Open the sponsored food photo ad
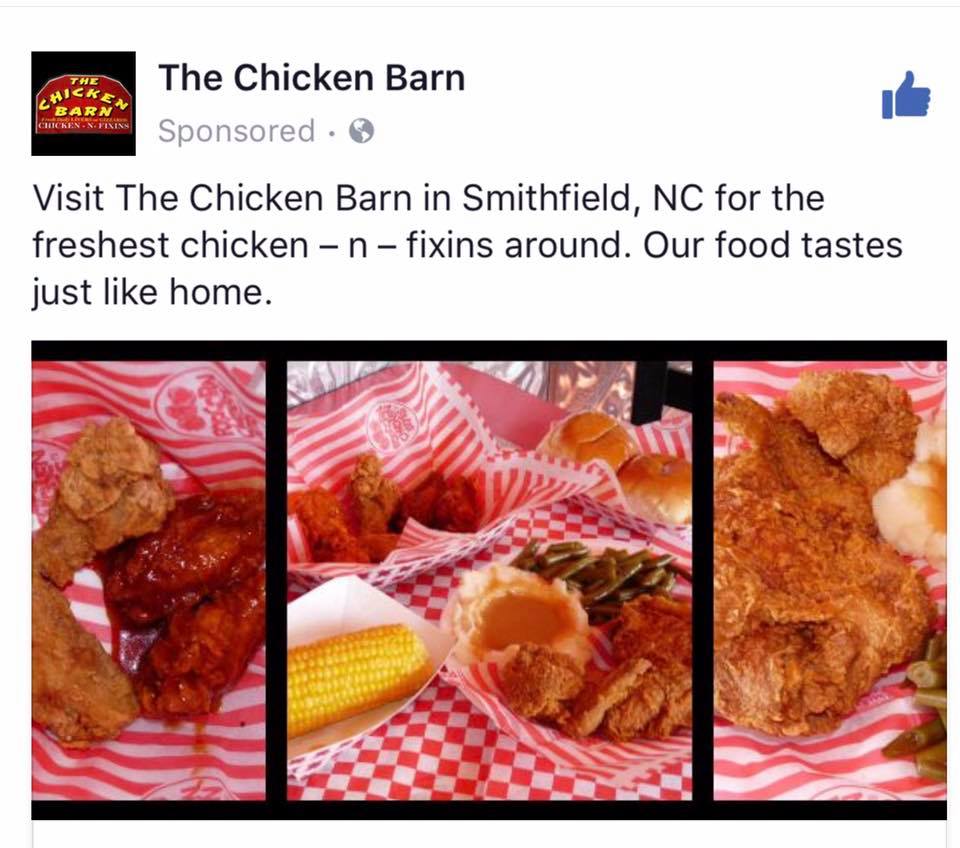Image resolution: width=960 pixels, height=848 pixels. [489, 580]
